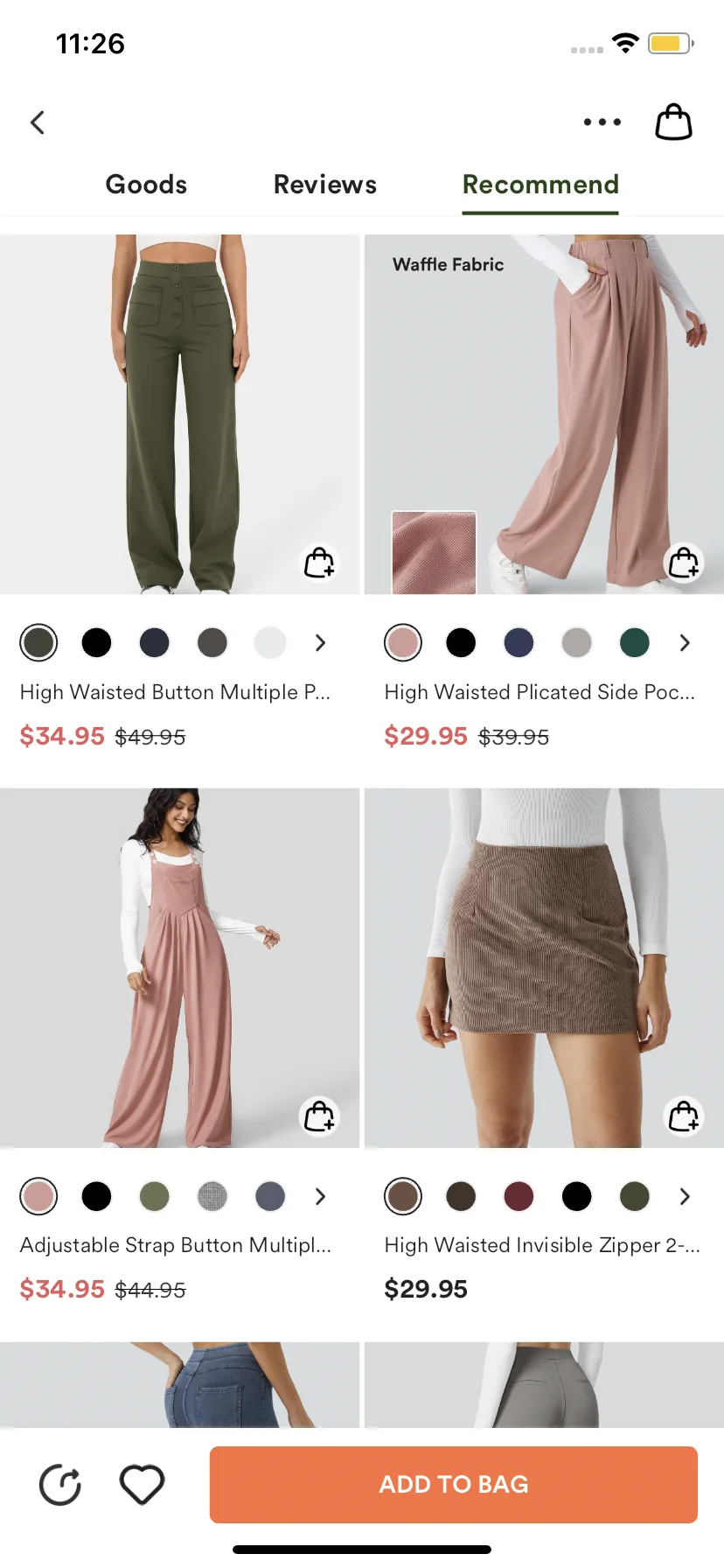Choose the black swatch for High Waisted Plicated pants
This screenshot has height=1568, width=724.
(461, 643)
